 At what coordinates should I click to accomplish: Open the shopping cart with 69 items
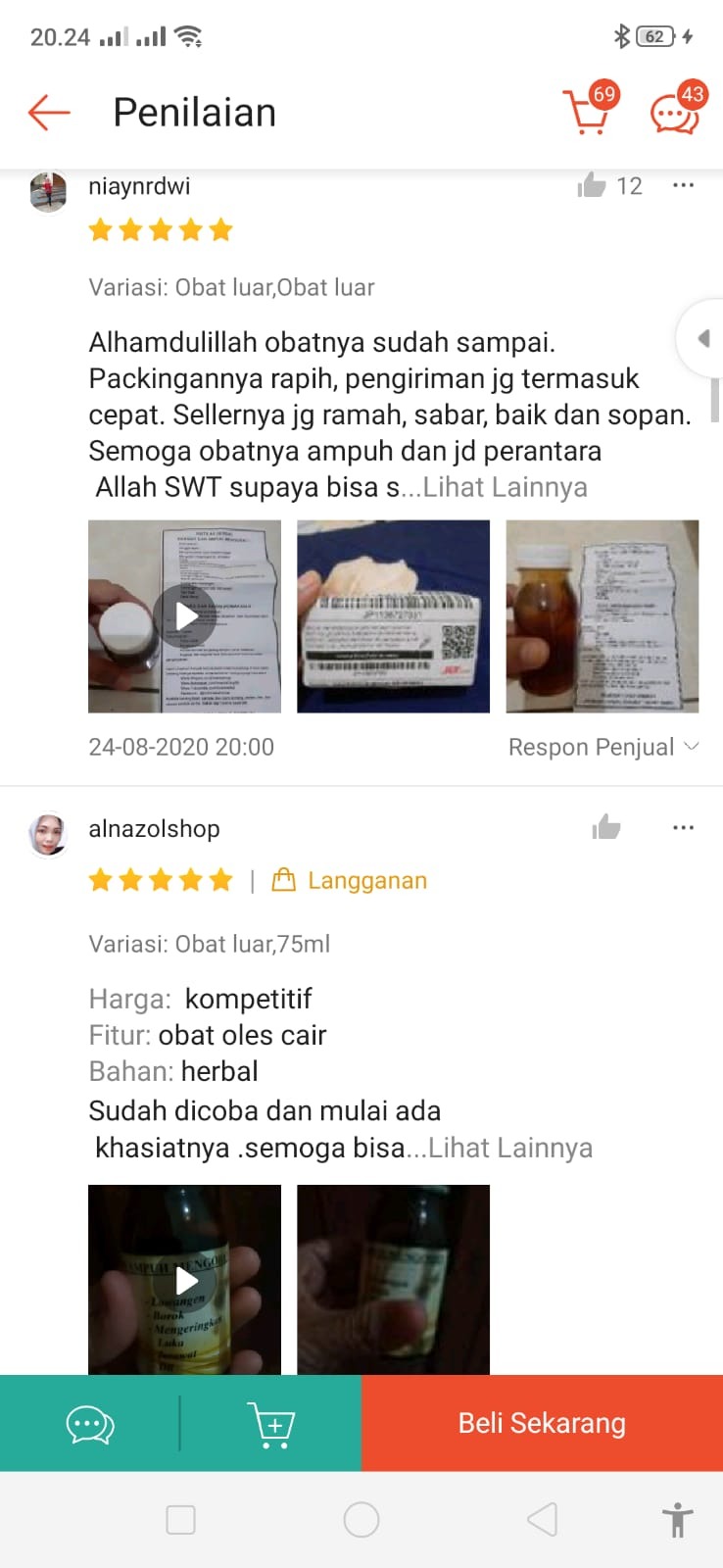point(588,112)
